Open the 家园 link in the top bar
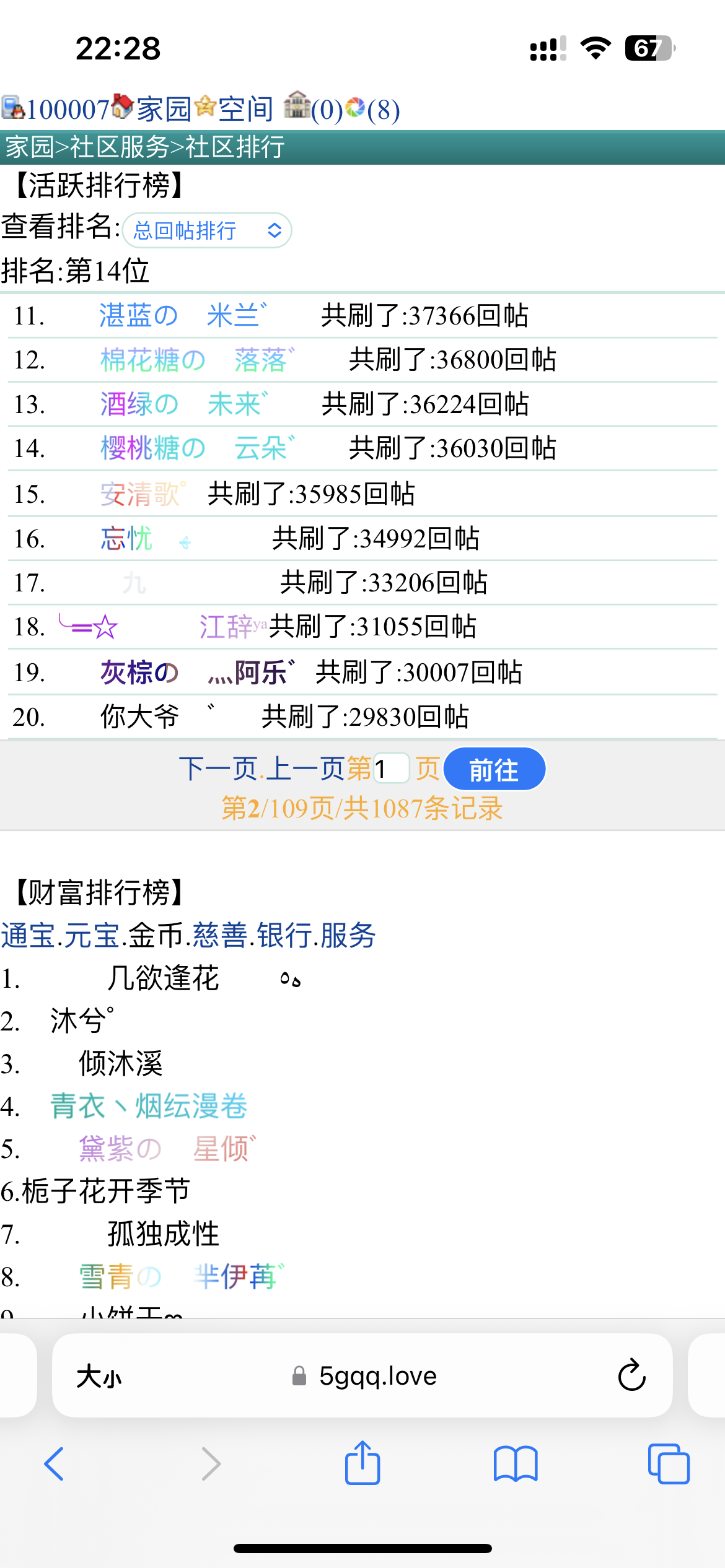This screenshot has height=1568, width=725. click(x=164, y=109)
